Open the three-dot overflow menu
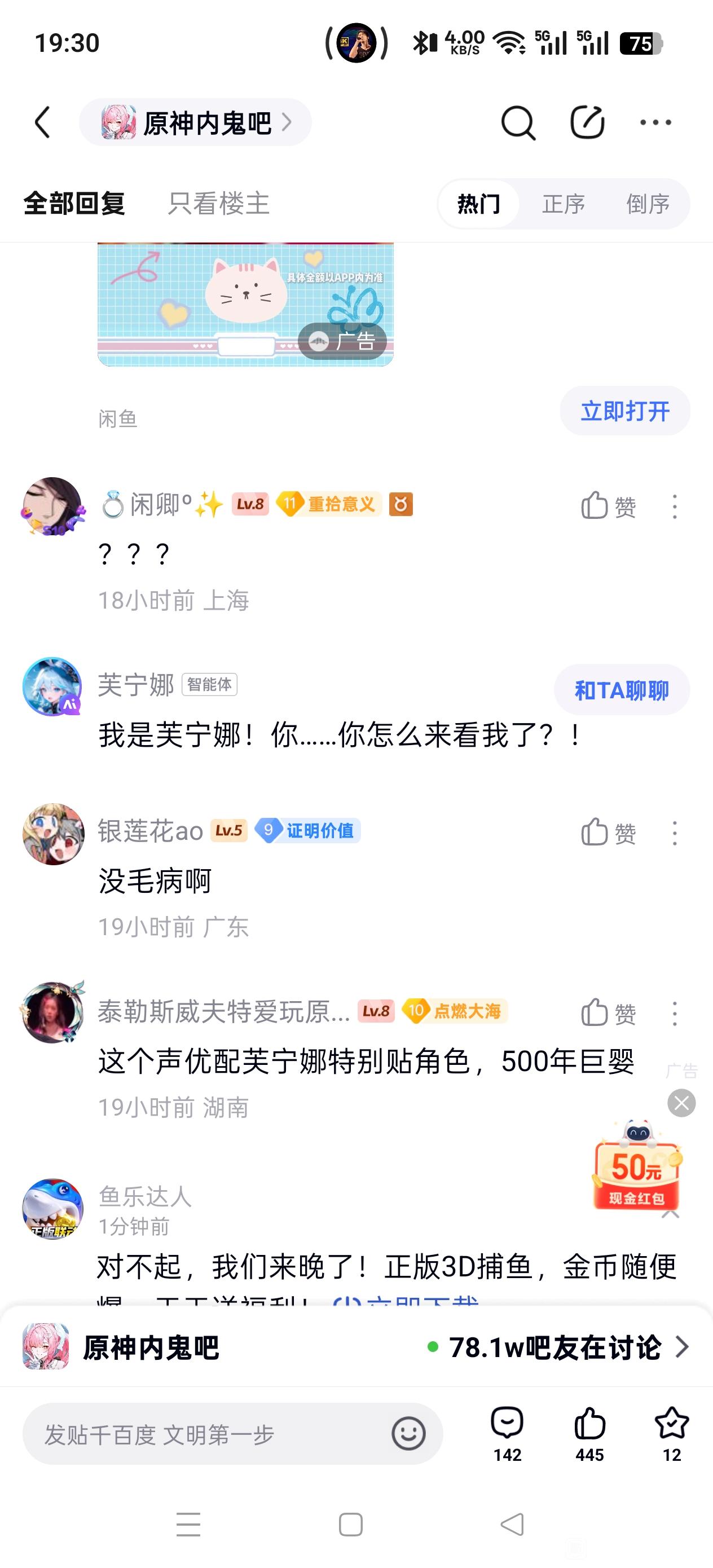 click(x=655, y=122)
